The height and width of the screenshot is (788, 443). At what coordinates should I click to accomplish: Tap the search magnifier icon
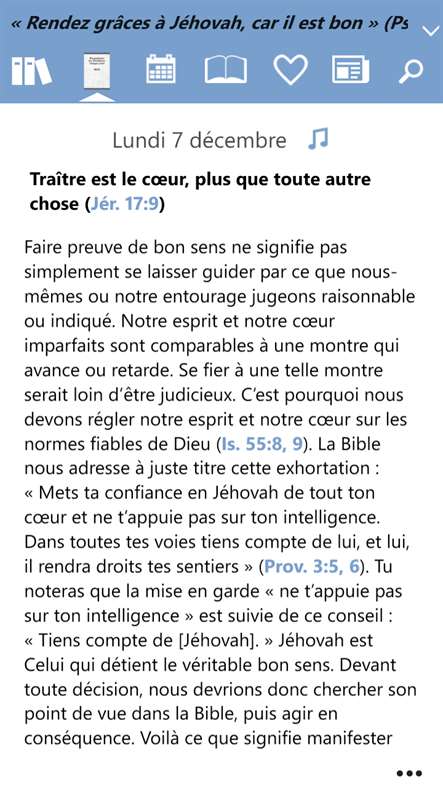[x=411, y=71]
